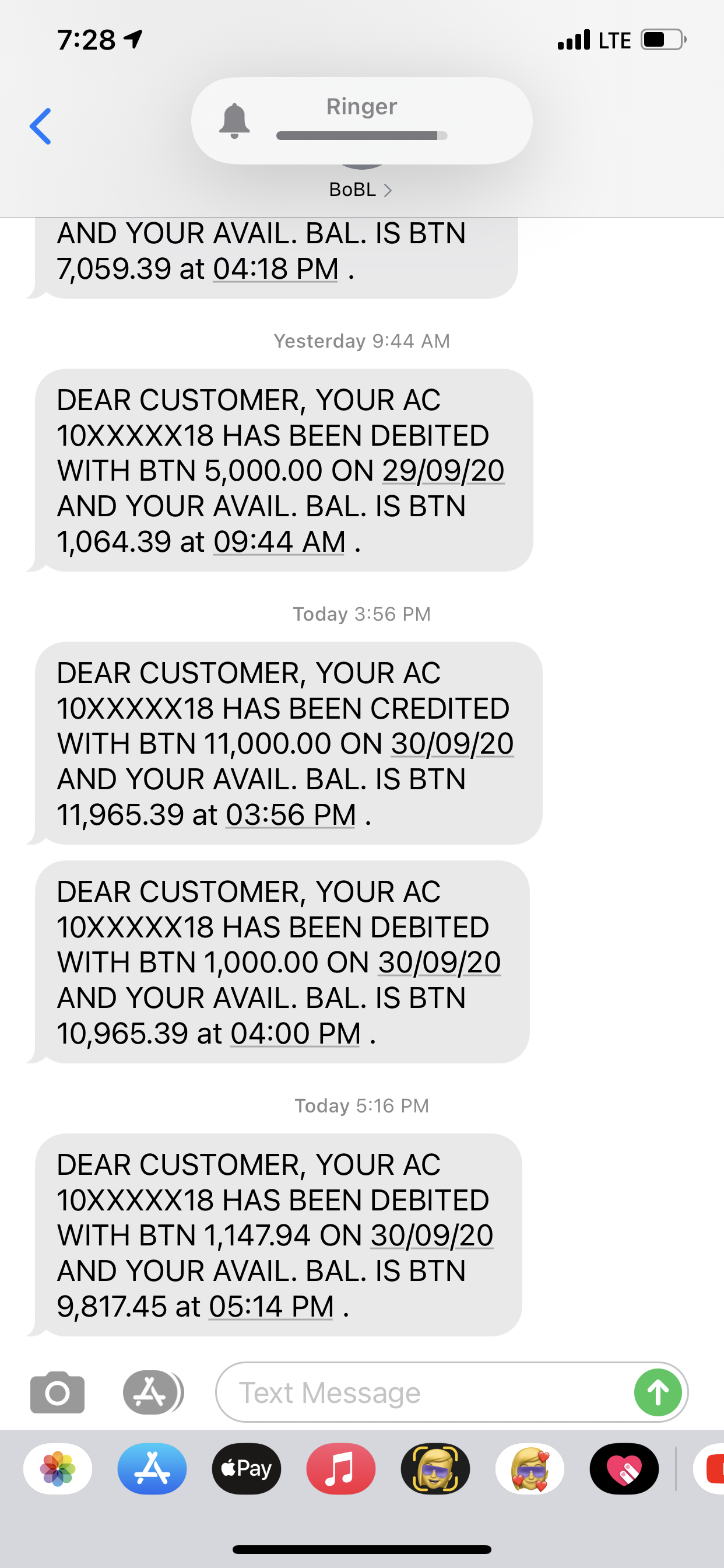Open BoBL contact details
The image size is (724, 1568).
point(360,190)
